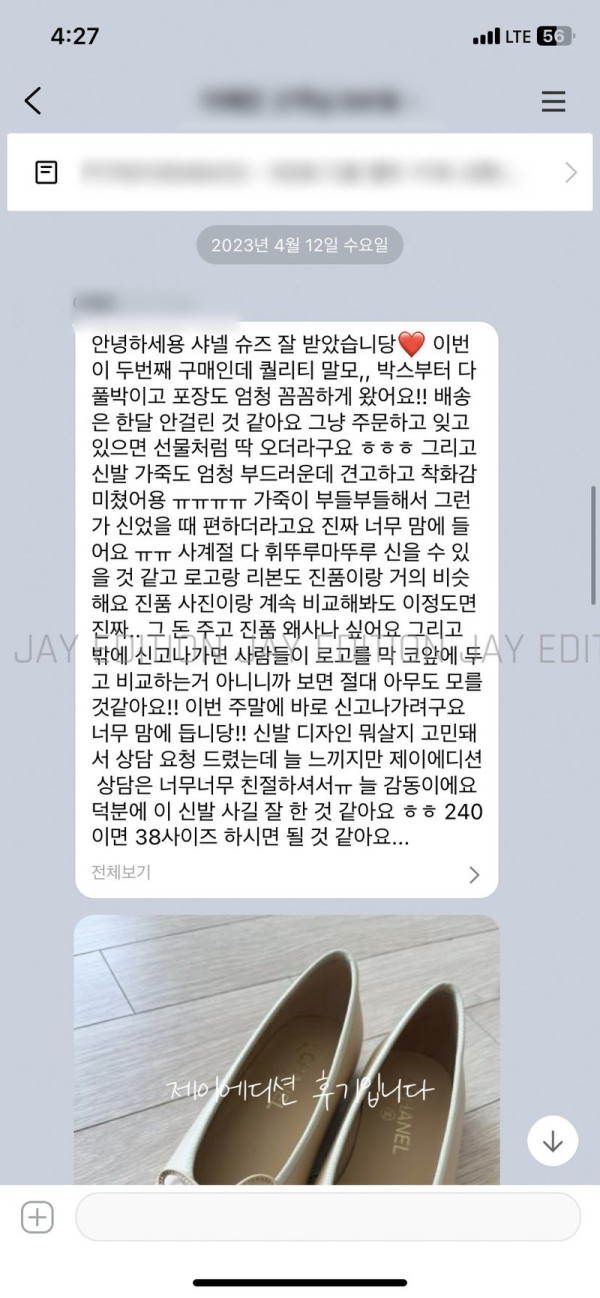The height and width of the screenshot is (1298, 600).
Task: Open the pinned notice banner
Action: [300, 173]
